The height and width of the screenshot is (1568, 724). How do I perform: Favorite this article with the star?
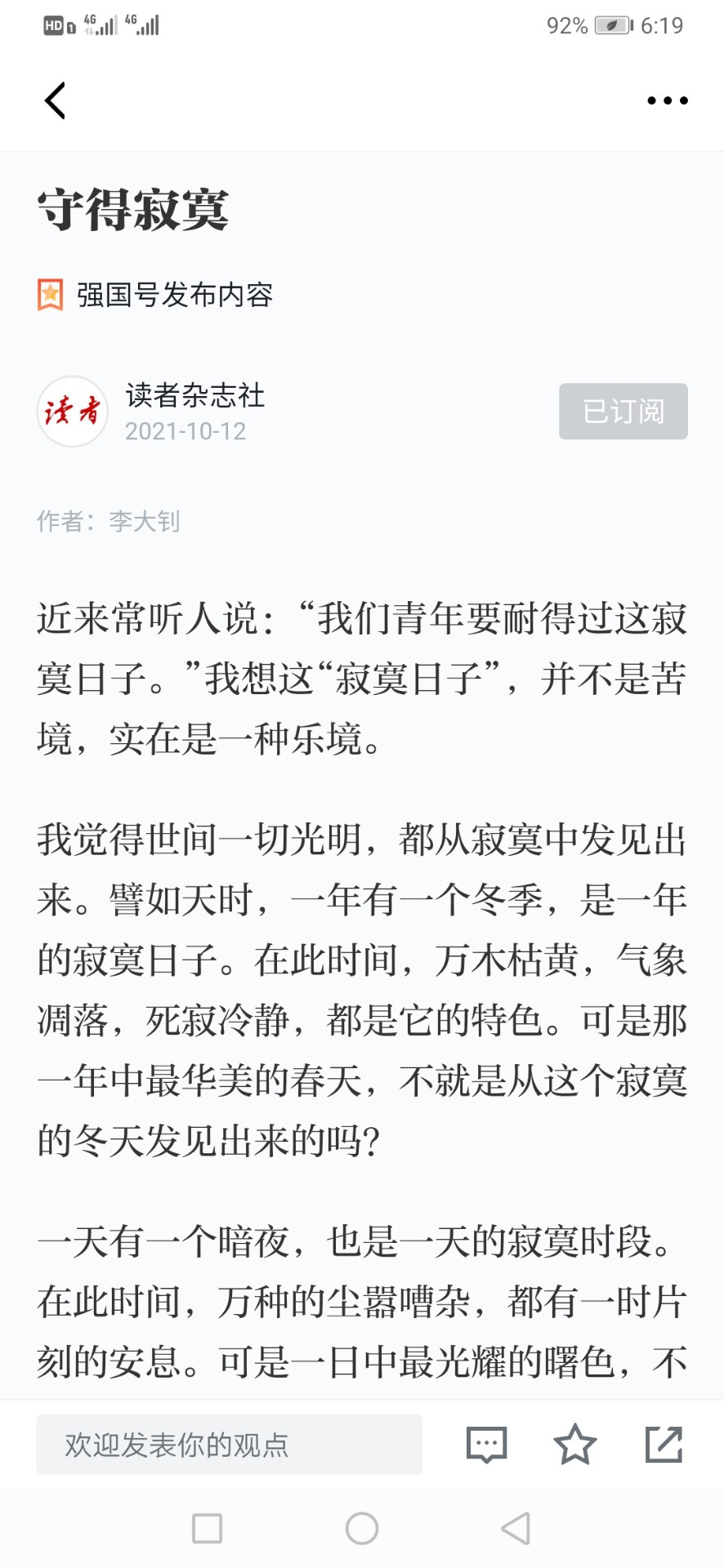tap(575, 1444)
